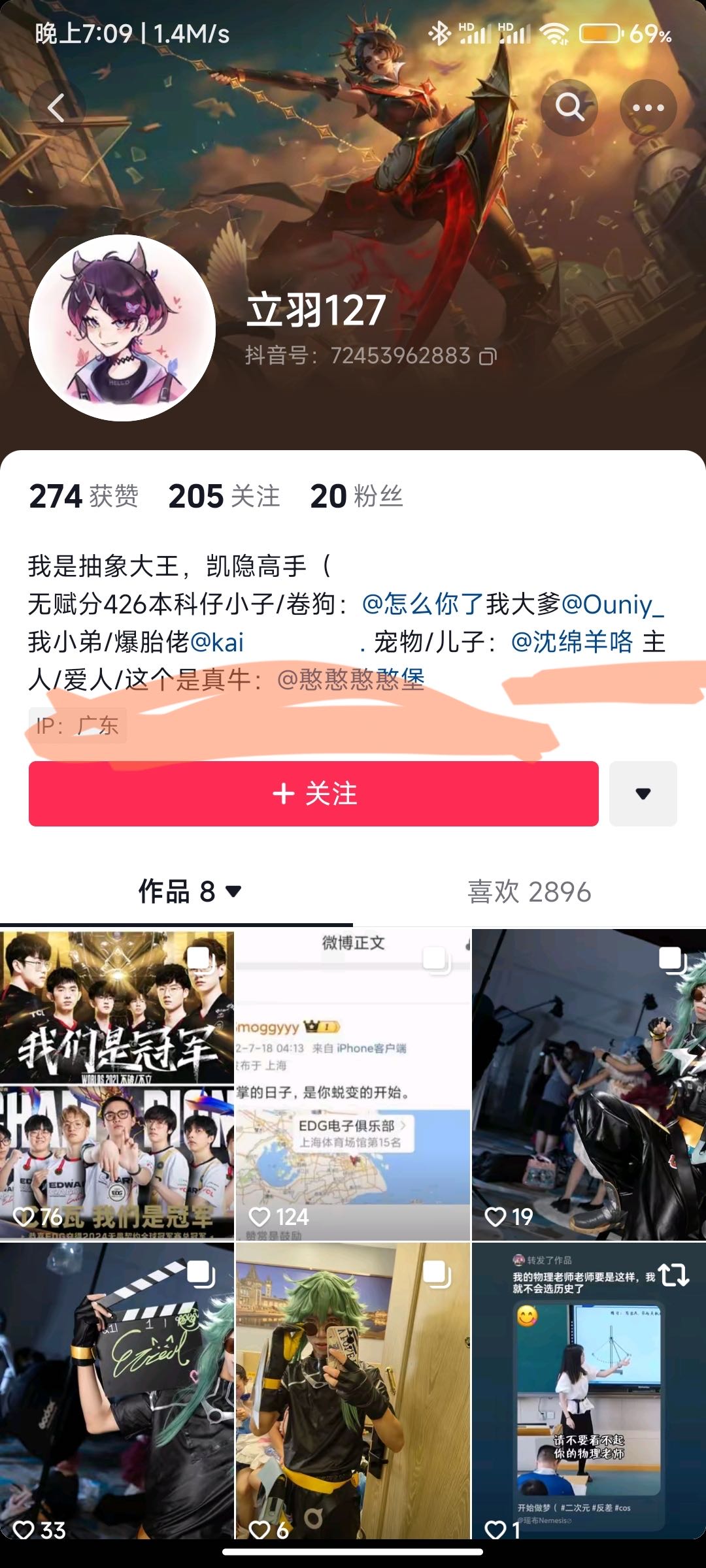
Task: Open the @怎么你了 mention link
Action: (422, 604)
